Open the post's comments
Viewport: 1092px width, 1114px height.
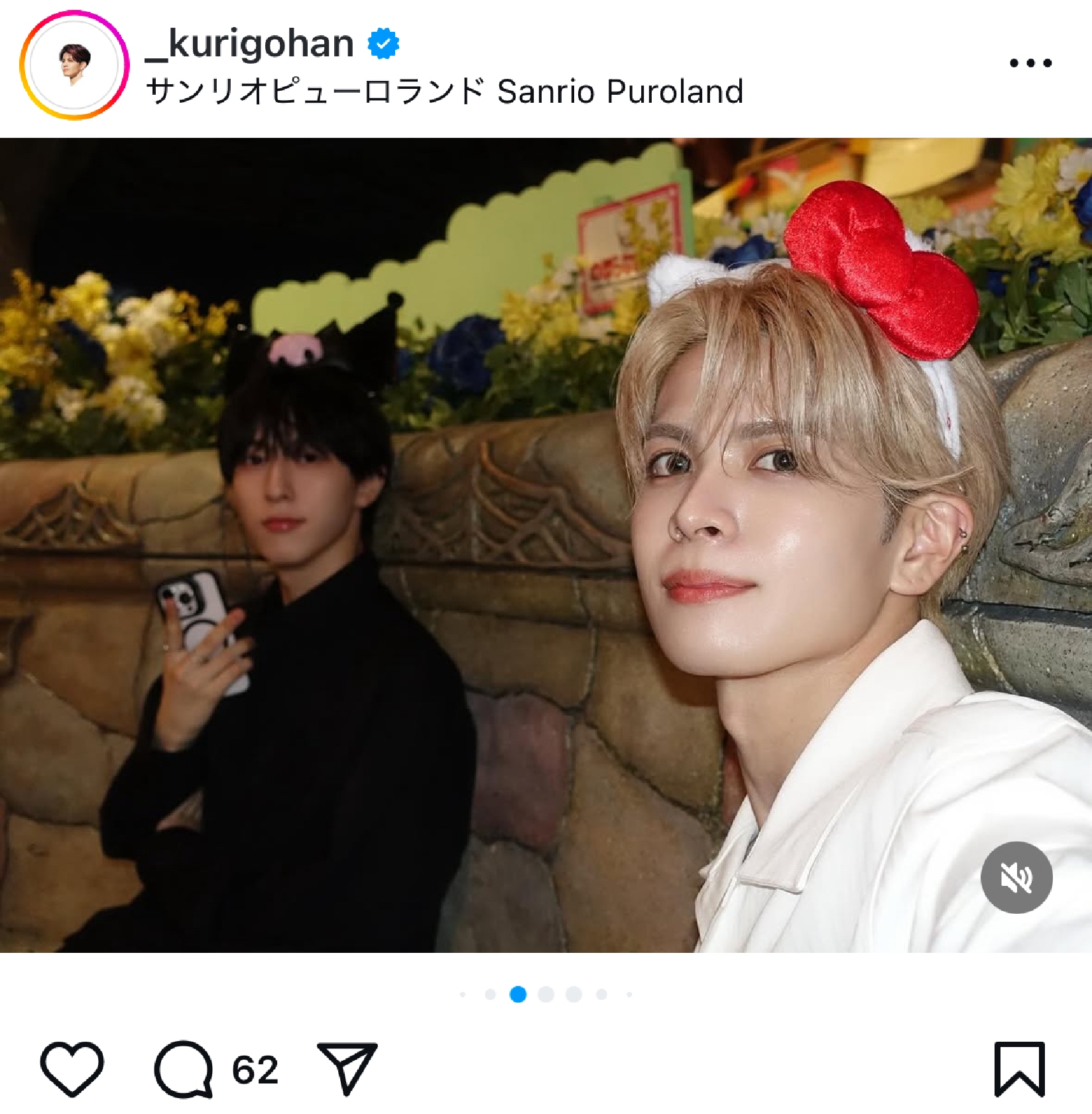tap(184, 1069)
